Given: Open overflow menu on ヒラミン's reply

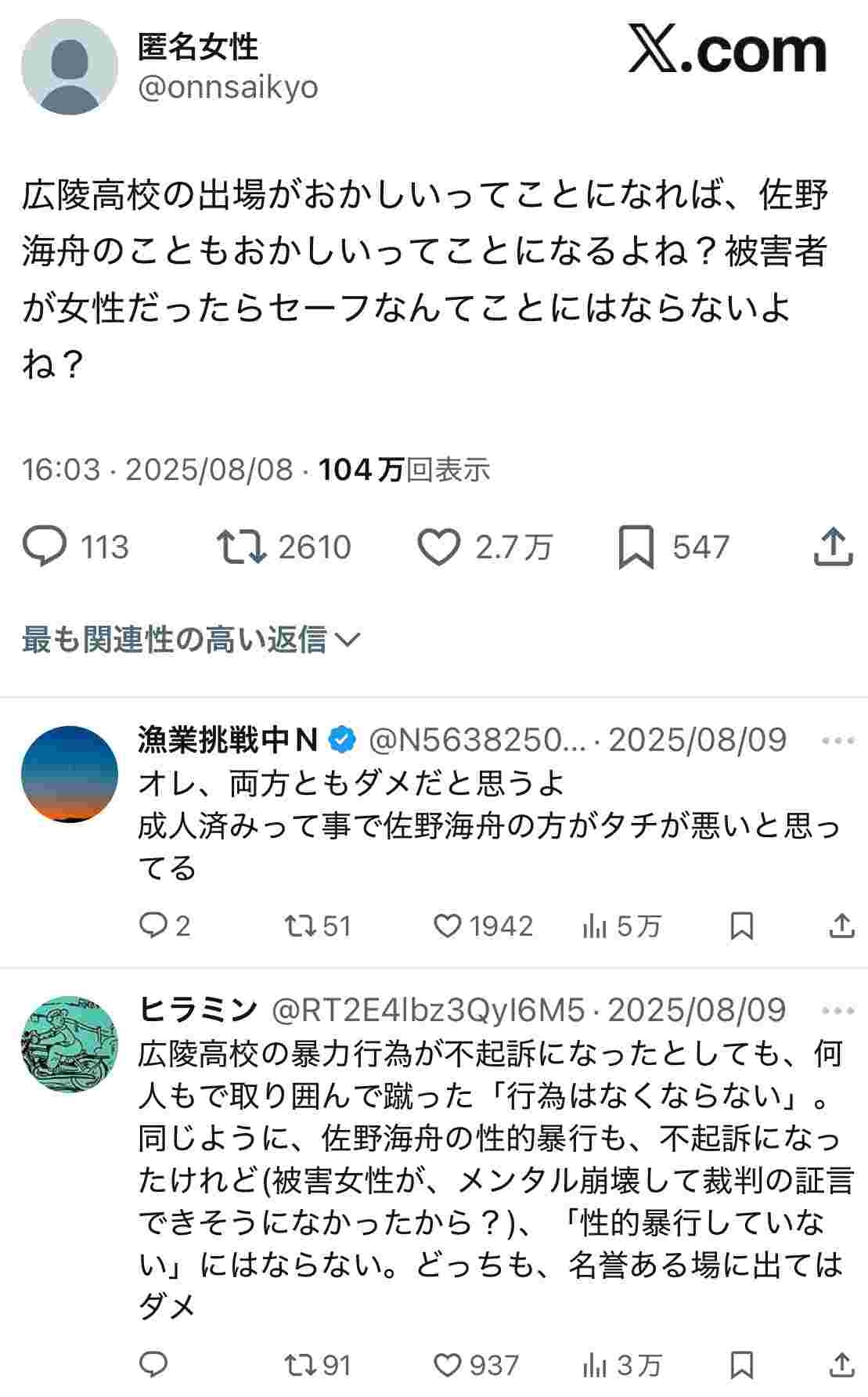Looking at the screenshot, I should (x=837, y=1010).
